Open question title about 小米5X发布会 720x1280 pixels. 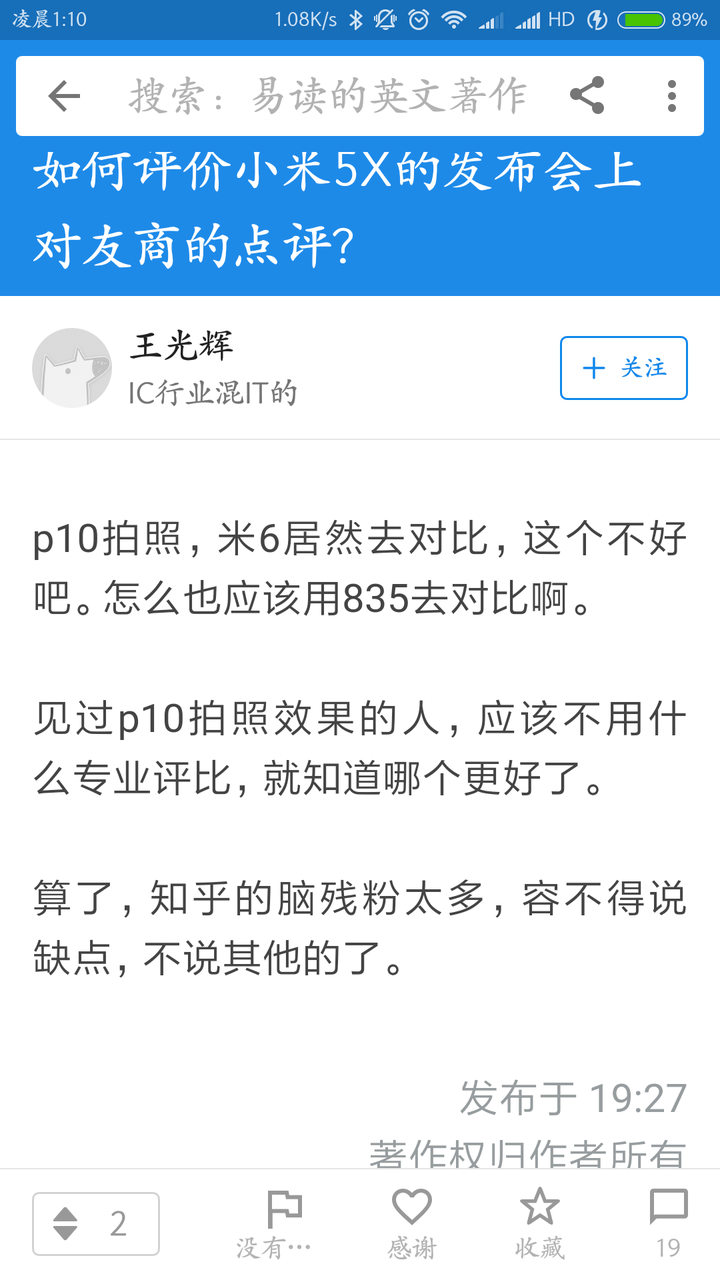point(337,210)
